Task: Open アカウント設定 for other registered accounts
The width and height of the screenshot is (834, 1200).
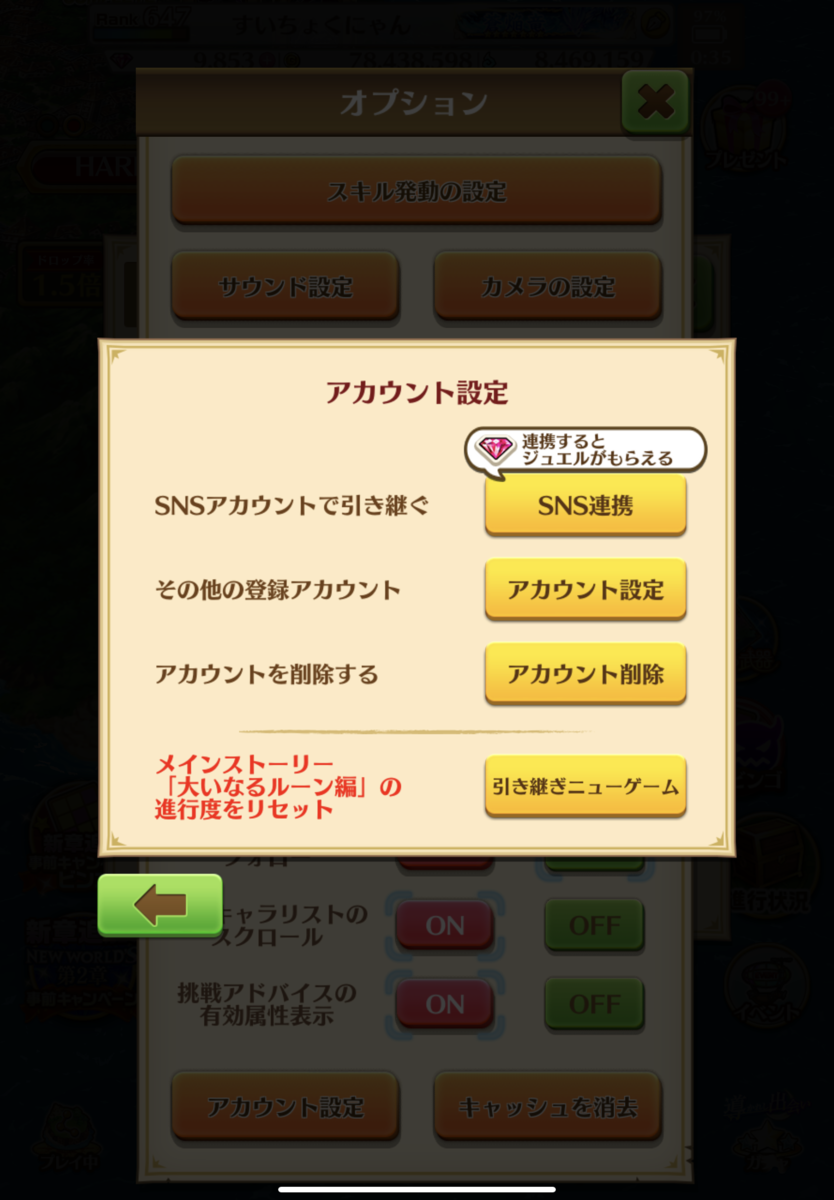Action: pos(585,590)
